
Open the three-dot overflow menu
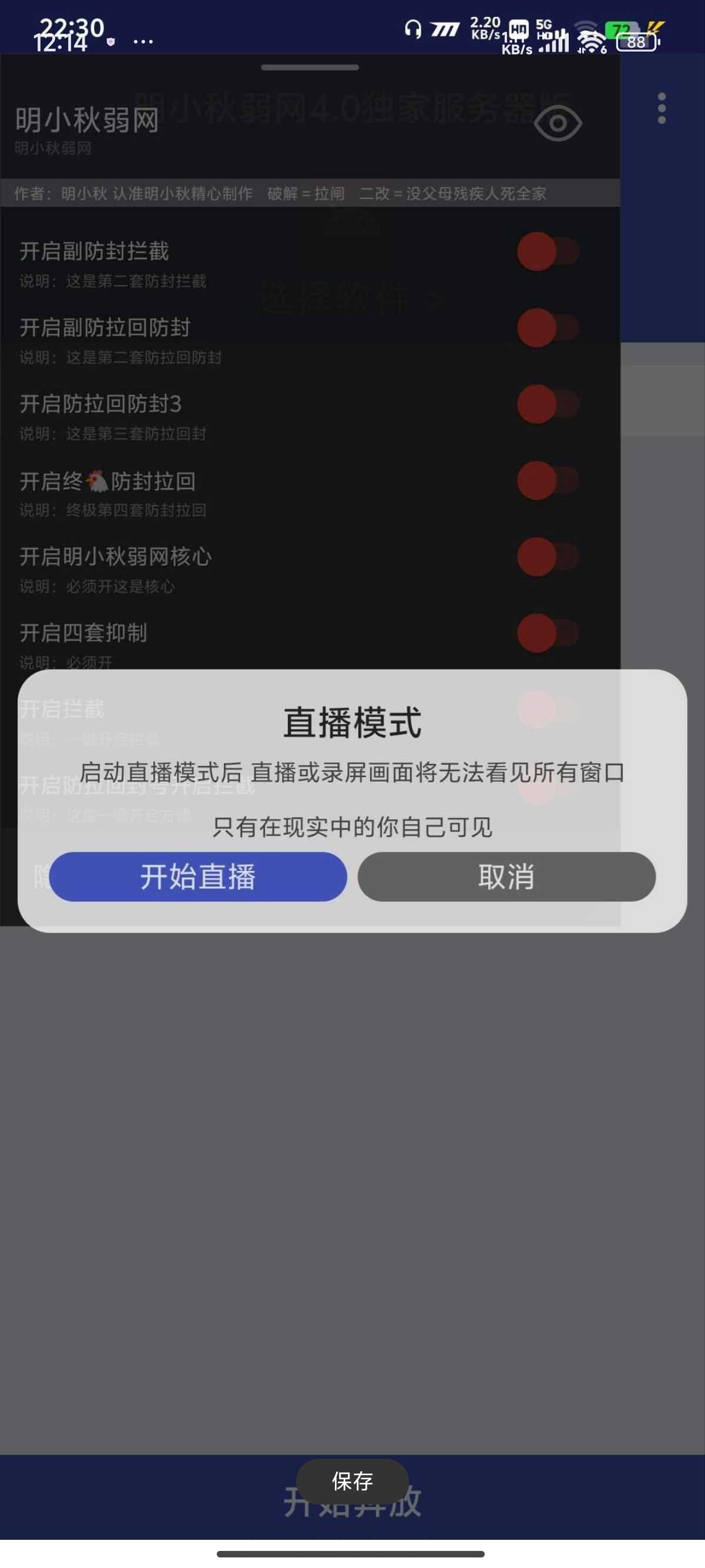point(662,108)
